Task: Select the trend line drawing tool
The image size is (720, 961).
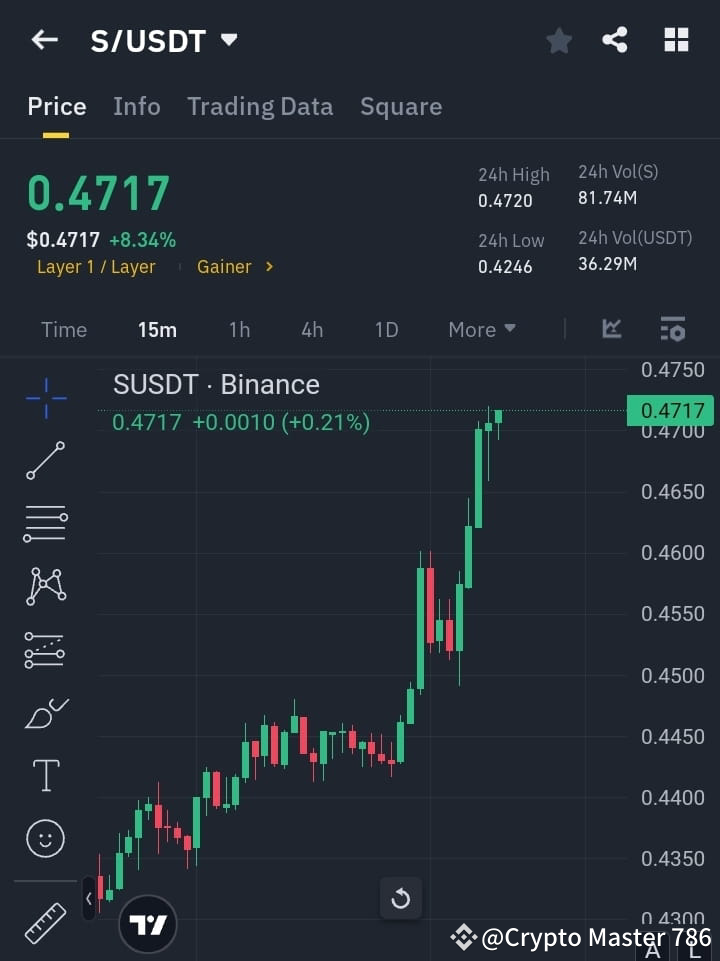Action: click(x=45, y=461)
